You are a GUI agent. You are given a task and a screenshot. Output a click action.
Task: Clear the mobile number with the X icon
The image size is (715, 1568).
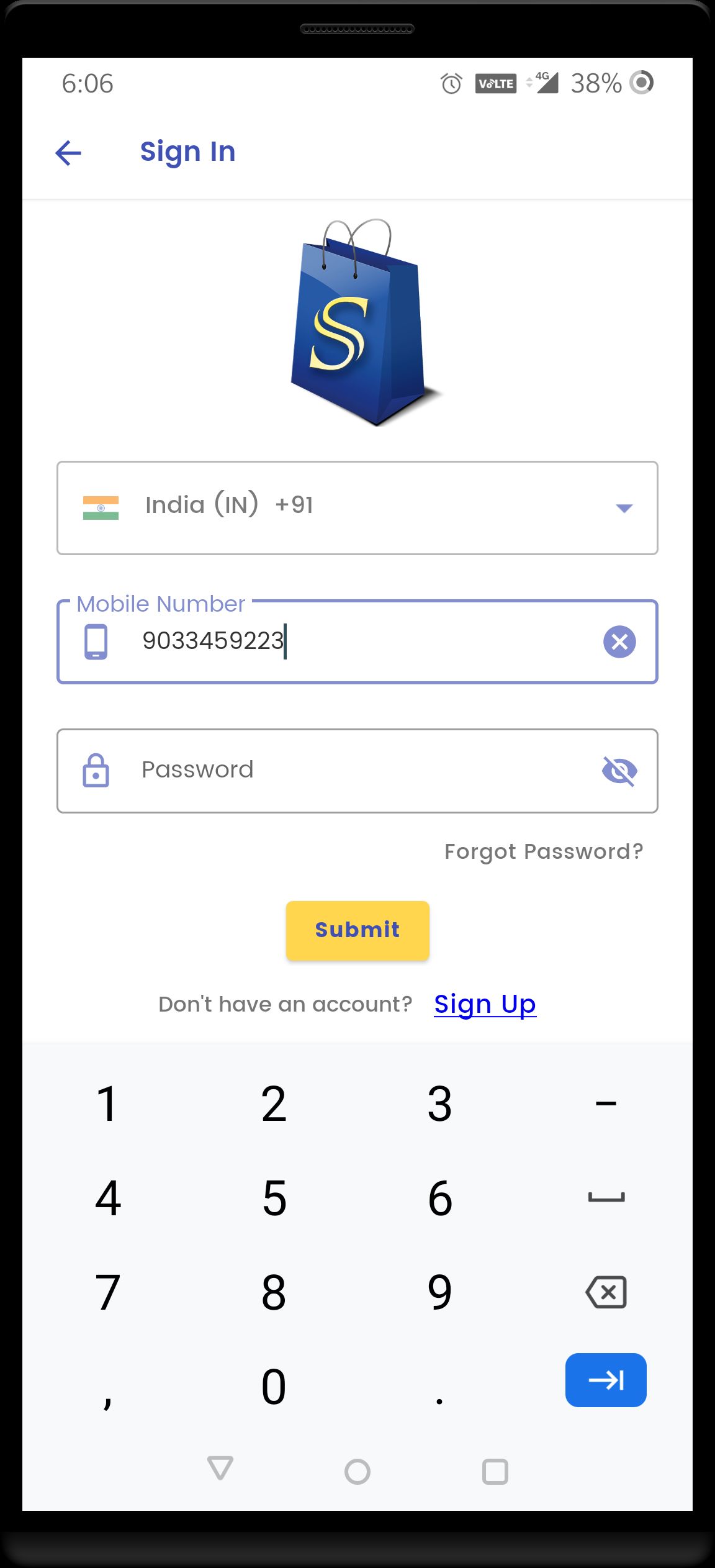[x=619, y=641]
